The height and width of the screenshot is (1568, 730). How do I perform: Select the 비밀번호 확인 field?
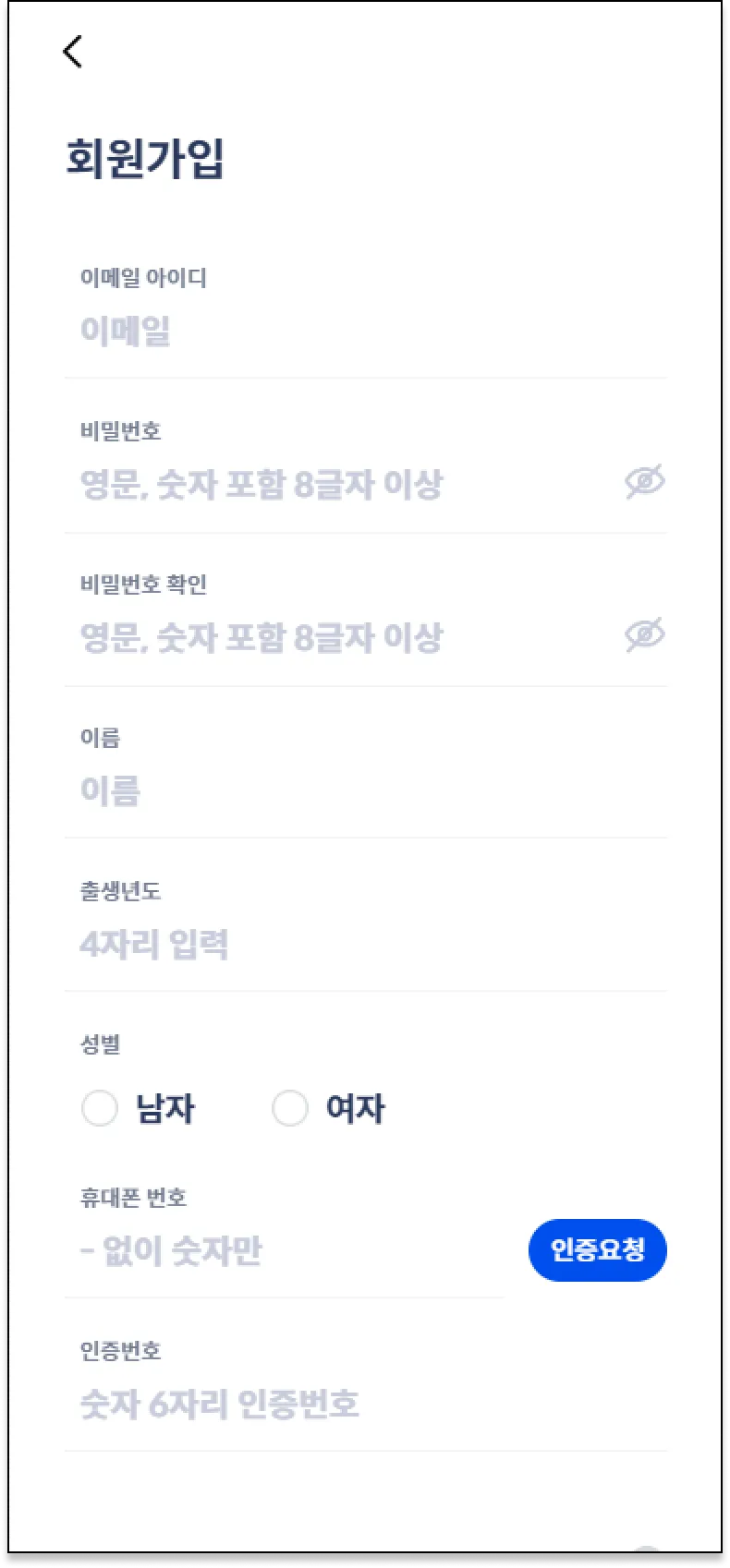[342, 637]
